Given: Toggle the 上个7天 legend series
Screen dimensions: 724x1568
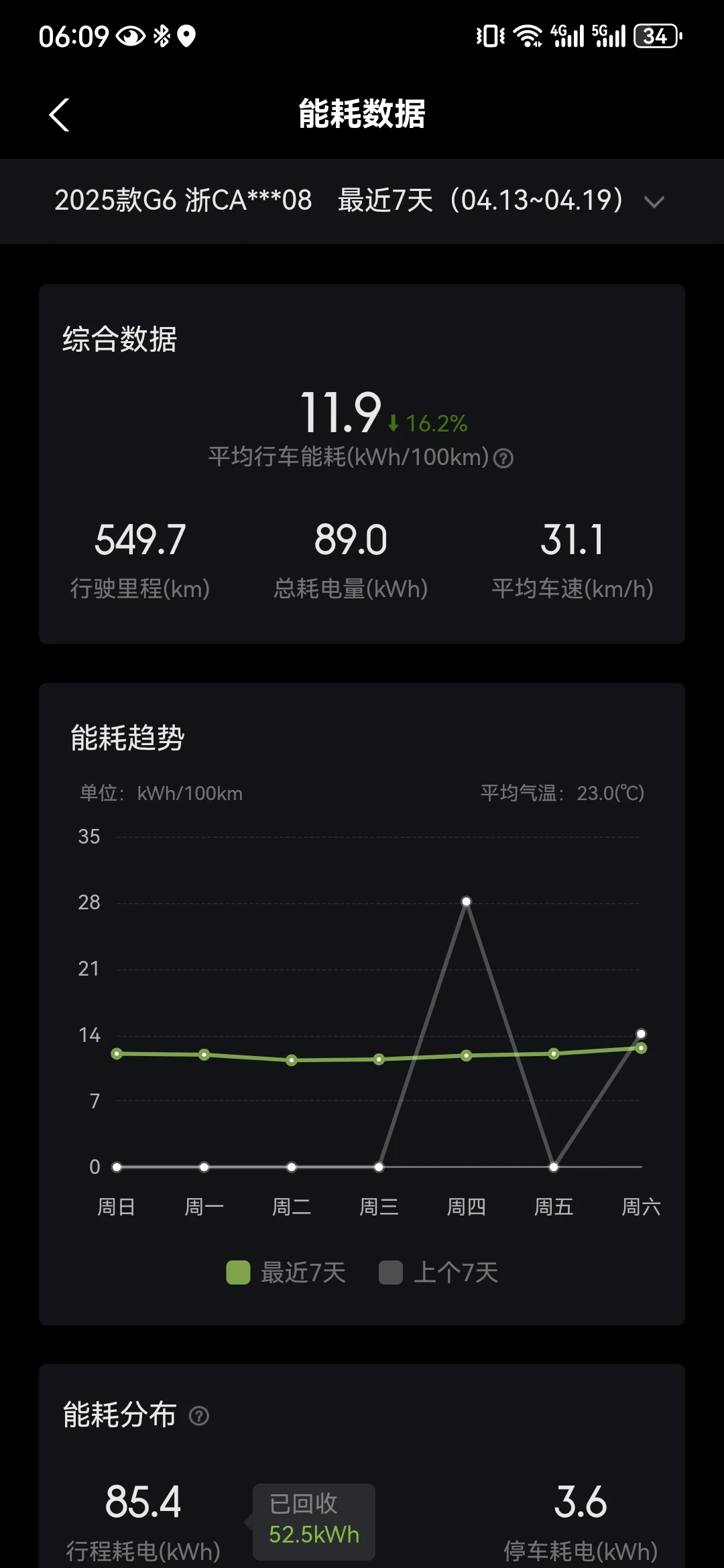Looking at the screenshot, I should pyautogui.click(x=438, y=1272).
